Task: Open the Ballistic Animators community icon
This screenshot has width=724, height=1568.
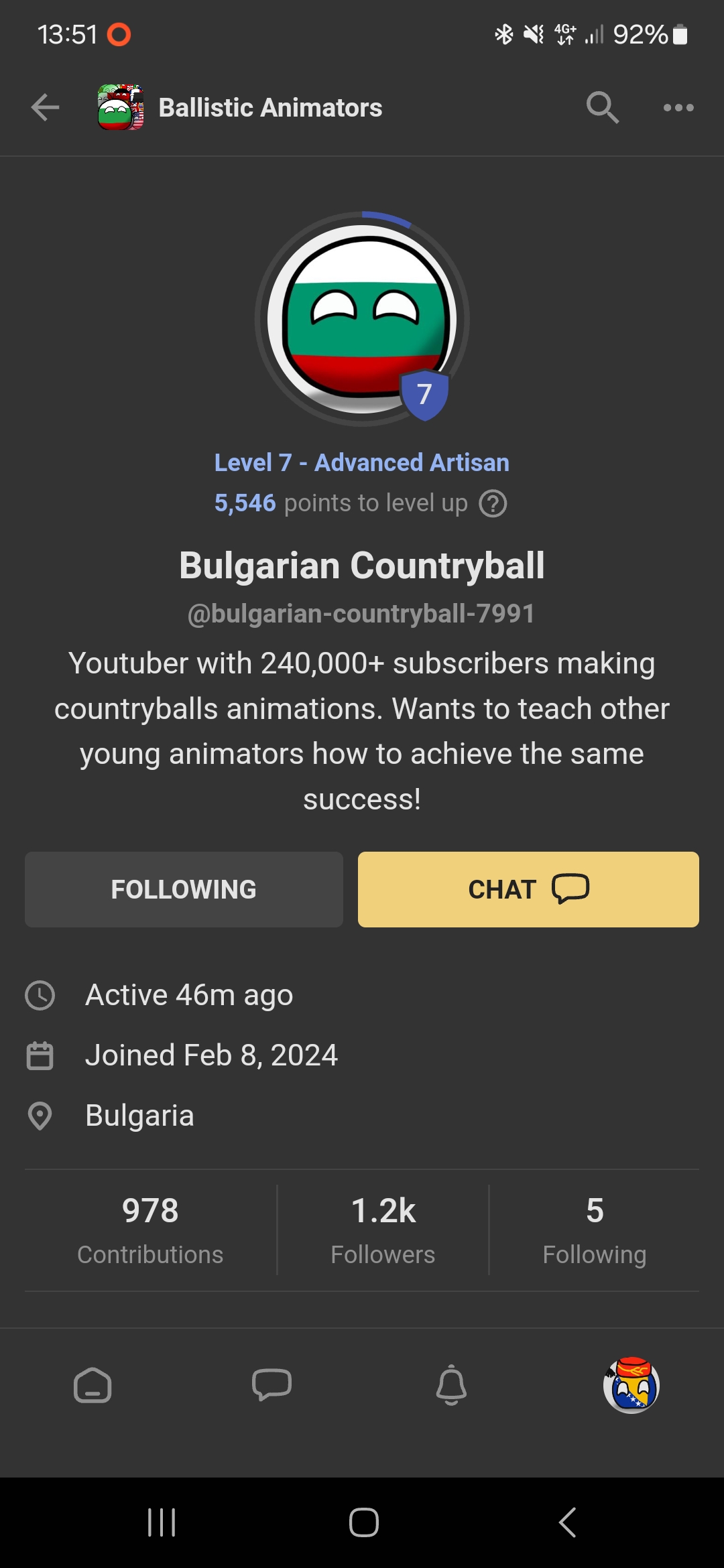Action: coord(121,107)
